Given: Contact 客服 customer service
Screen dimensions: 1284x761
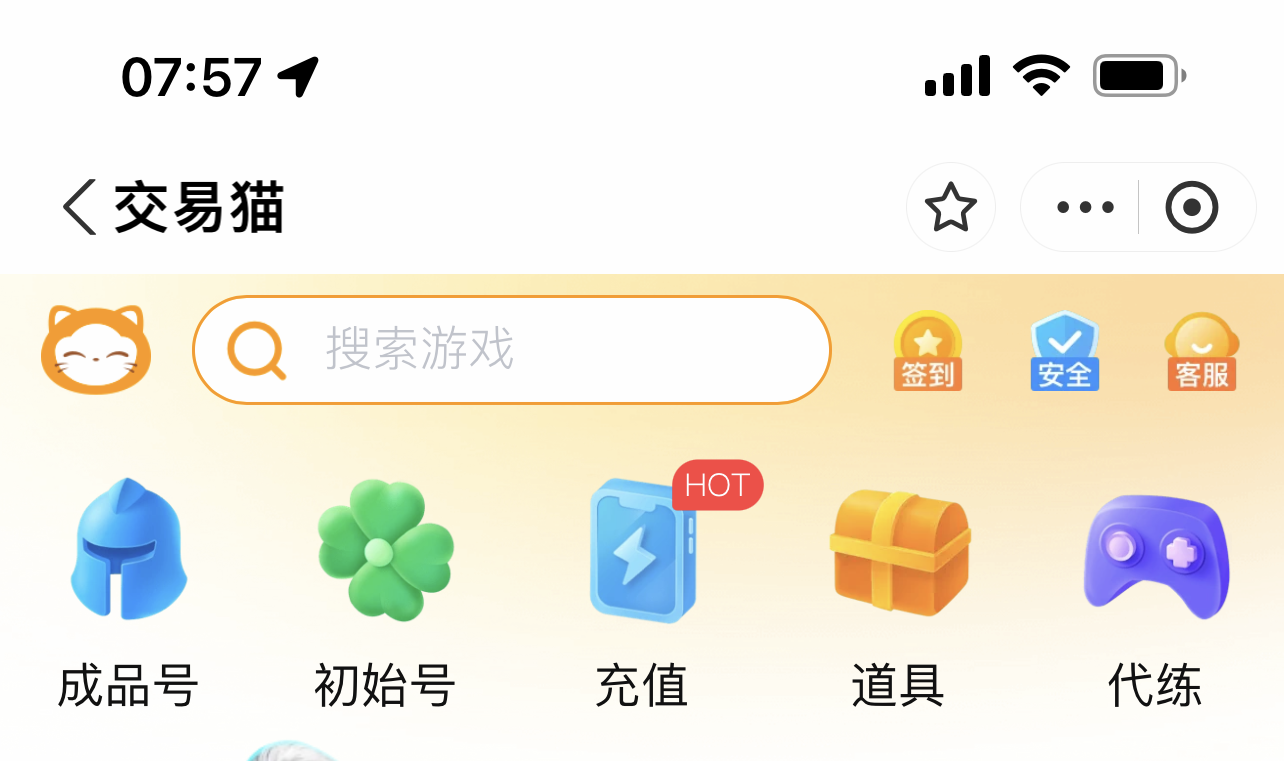Looking at the screenshot, I should tap(1201, 351).
